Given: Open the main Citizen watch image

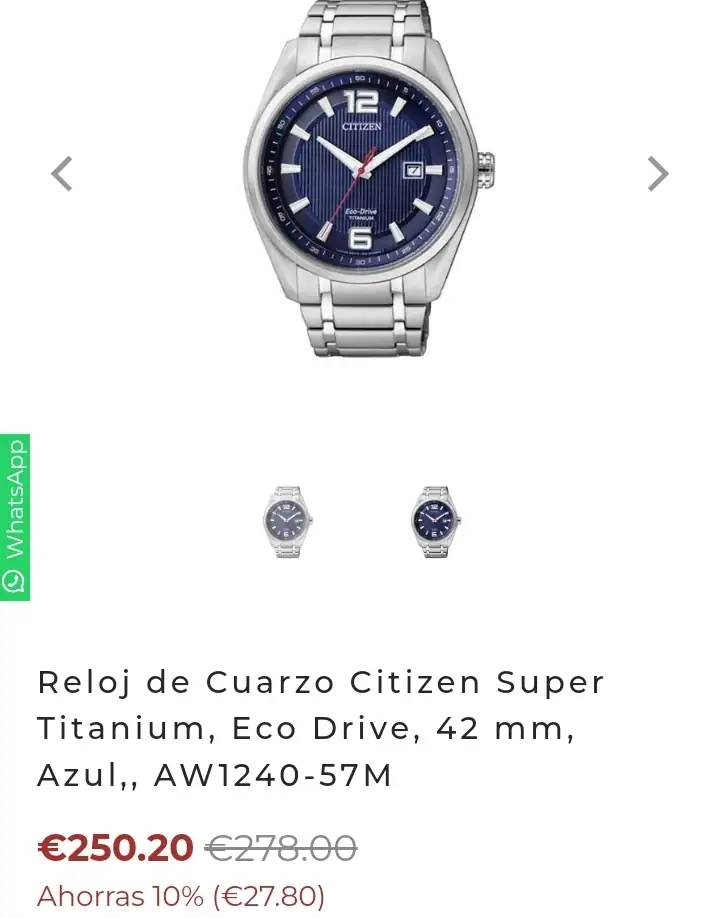Looking at the screenshot, I should pyautogui.click(x=366, y=180).
